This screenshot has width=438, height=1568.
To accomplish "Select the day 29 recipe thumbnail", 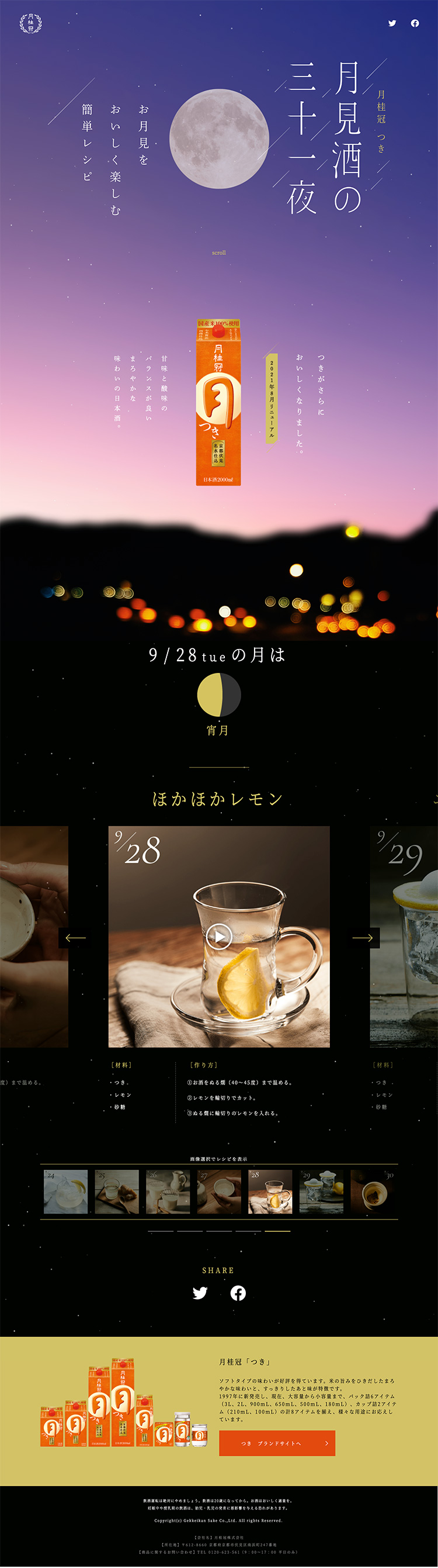I will (321, 1192).
